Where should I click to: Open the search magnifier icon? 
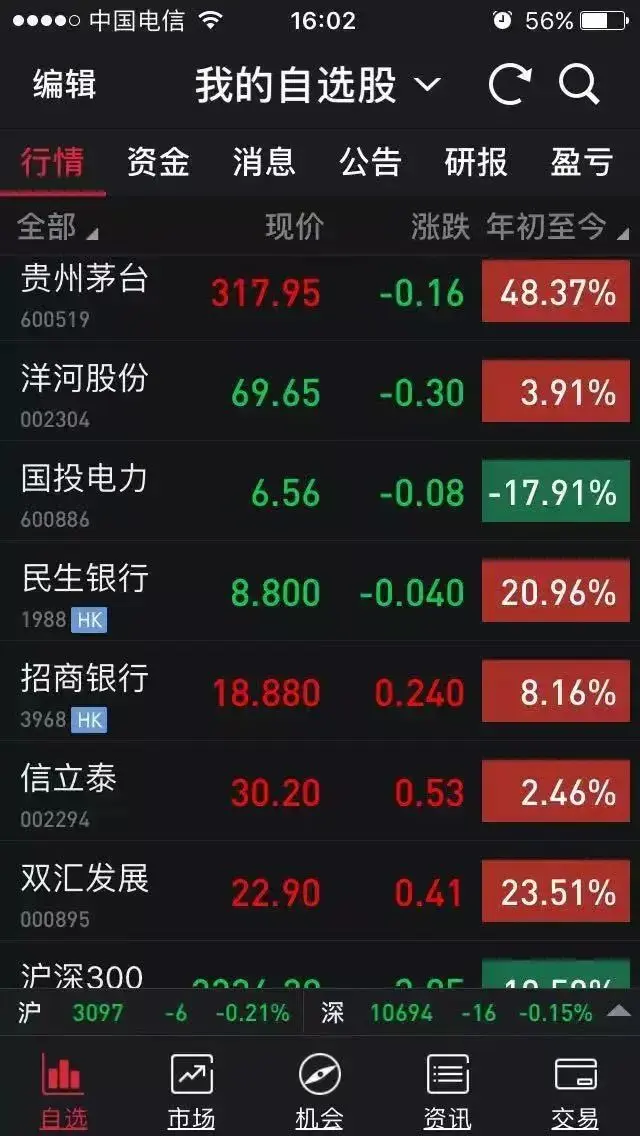tap(578, 85)
